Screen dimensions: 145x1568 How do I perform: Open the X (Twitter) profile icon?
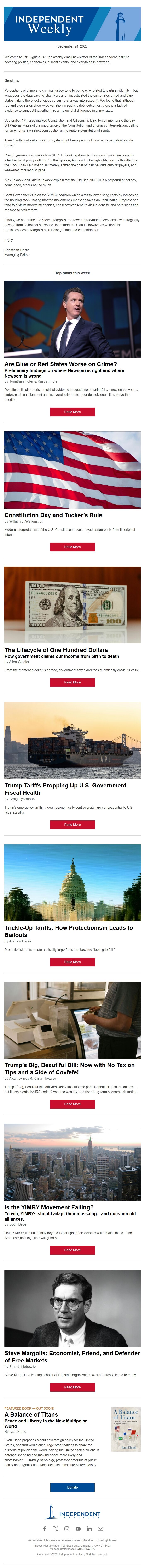(x=56, y=1528)
